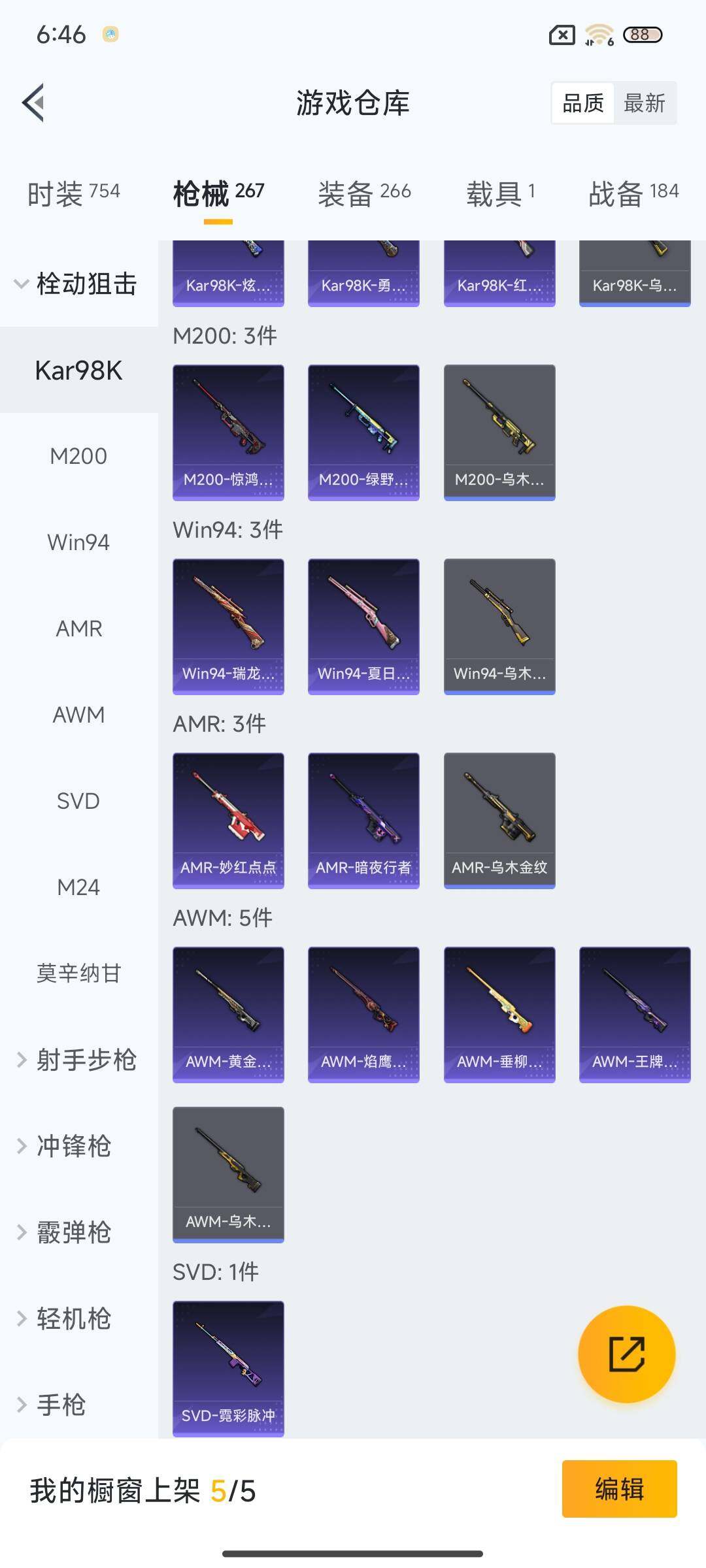Select M24 in the sidebar
The image size is (706, 1568).
click(78, 887)
